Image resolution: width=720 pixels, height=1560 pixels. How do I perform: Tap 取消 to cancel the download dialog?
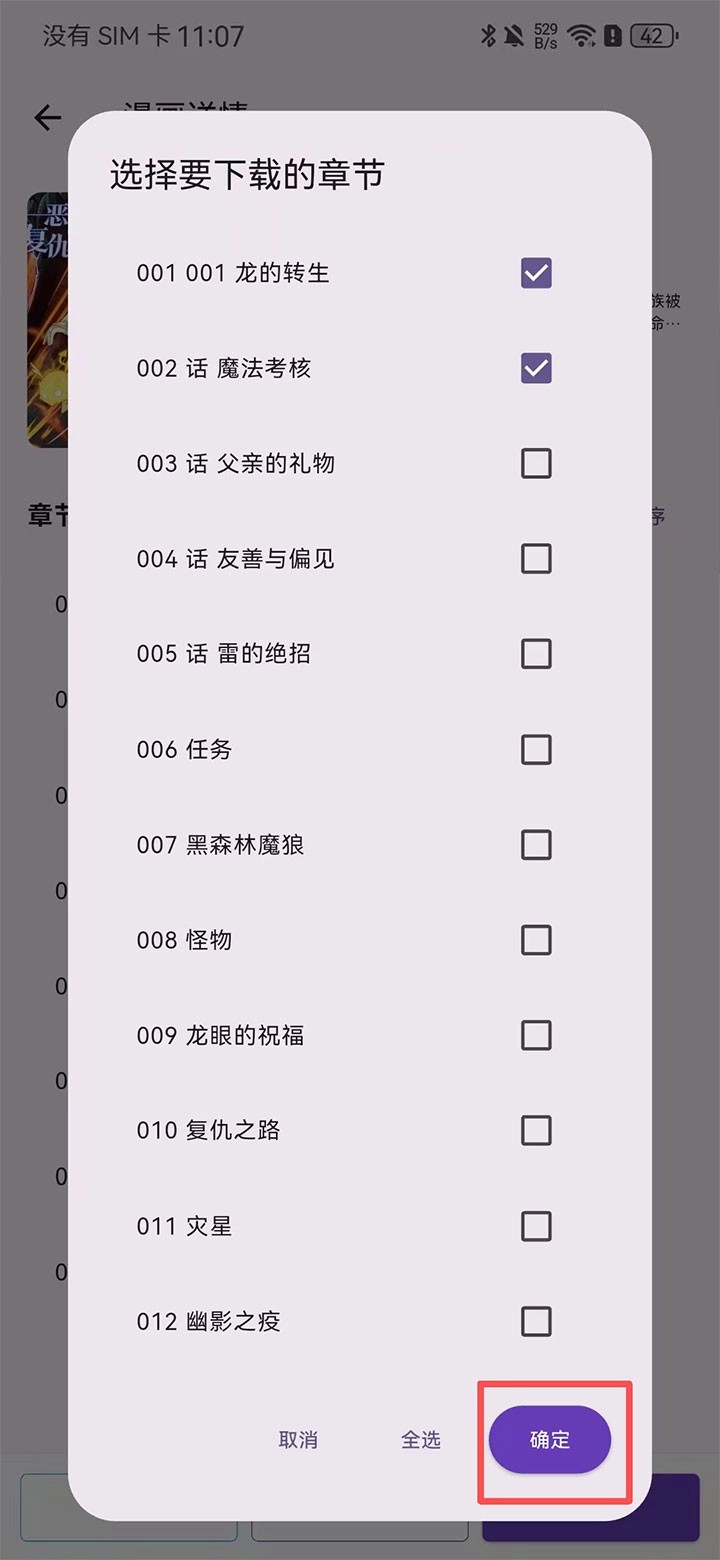click(x=298, y=1440)
